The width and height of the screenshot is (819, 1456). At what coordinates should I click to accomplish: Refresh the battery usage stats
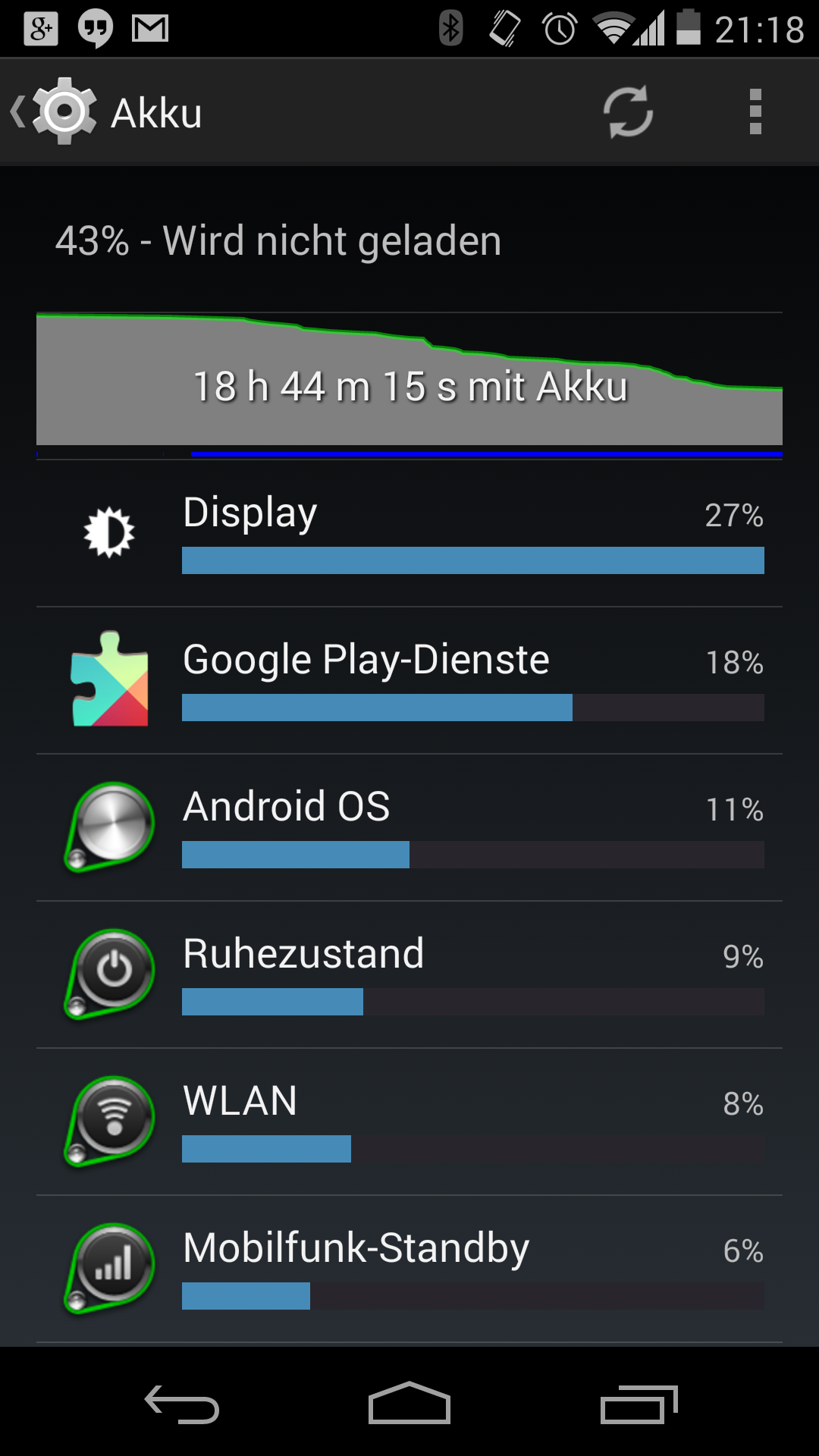tap(628, 112)
